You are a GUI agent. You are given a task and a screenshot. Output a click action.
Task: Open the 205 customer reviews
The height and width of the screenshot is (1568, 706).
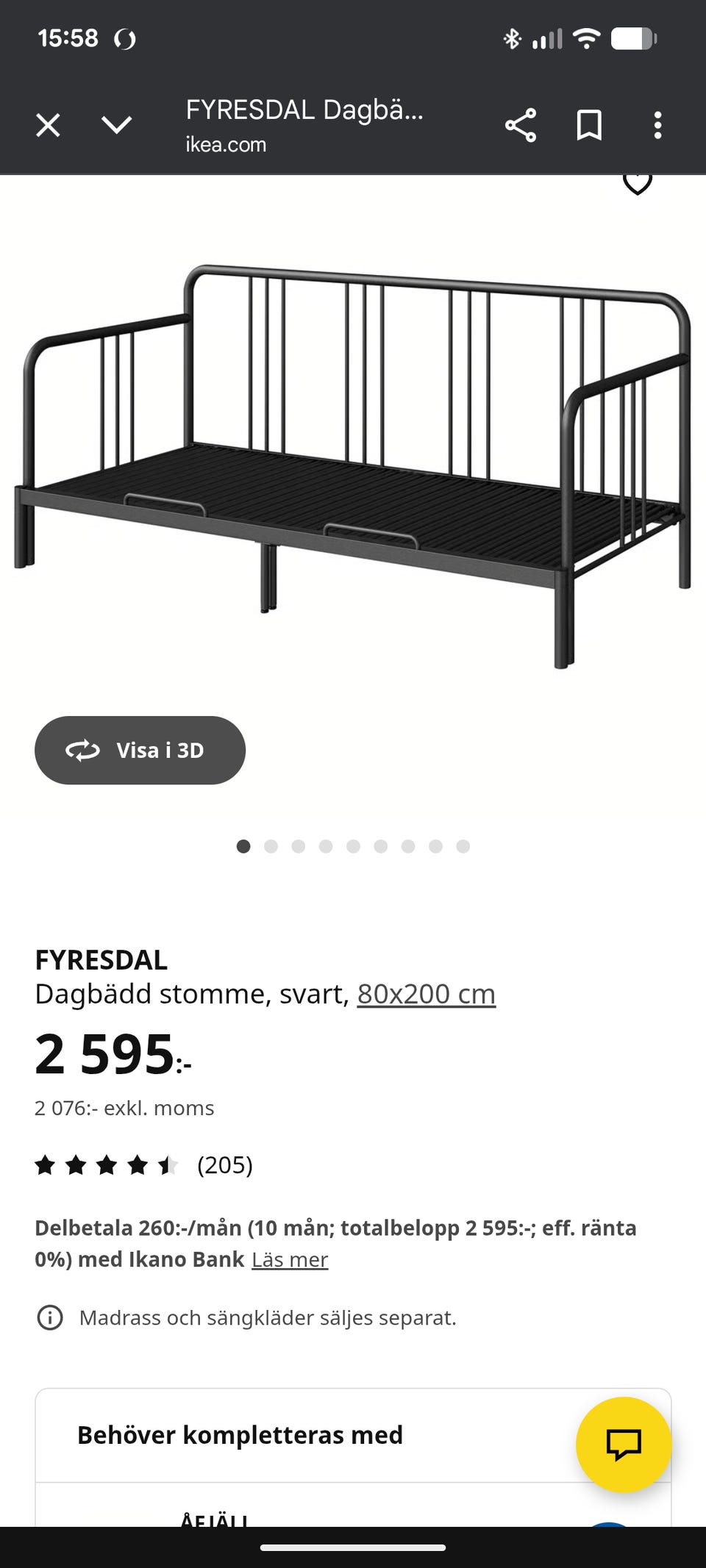click(x=225, y=1165)
